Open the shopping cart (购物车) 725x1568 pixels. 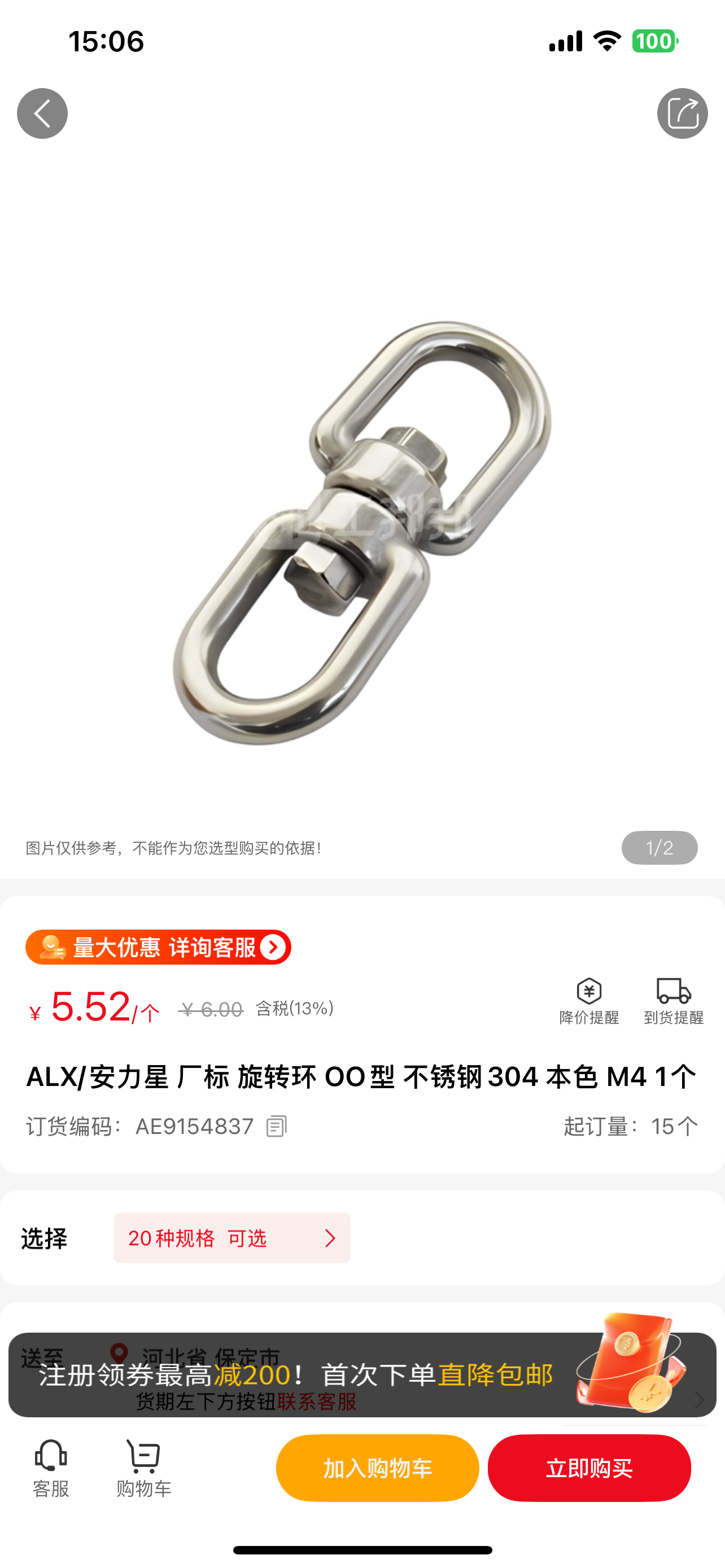143,1468
